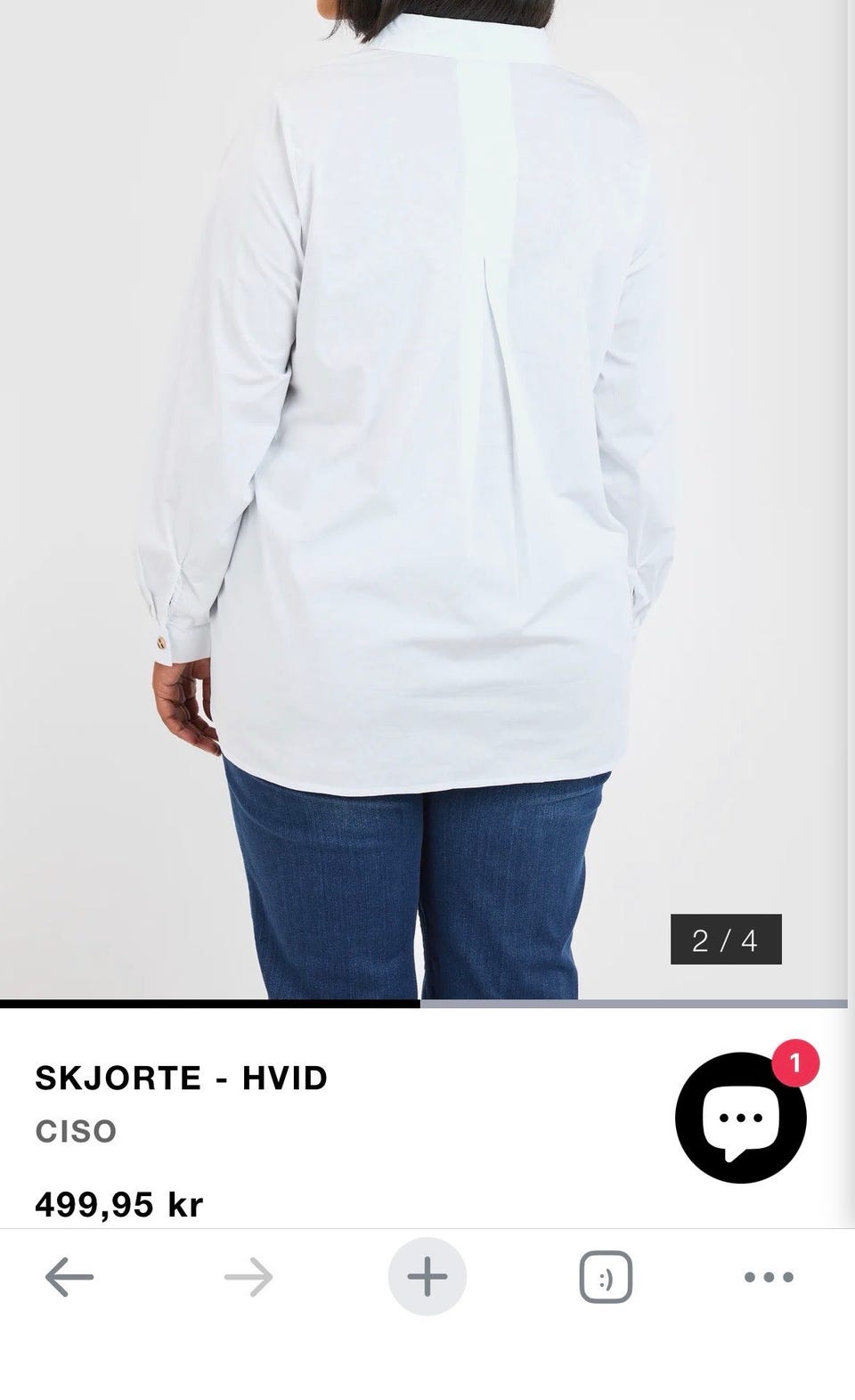The height and width of the screenshot is (1400, 855).
Task: Go forward to the next page
Action: [248, 1277]
